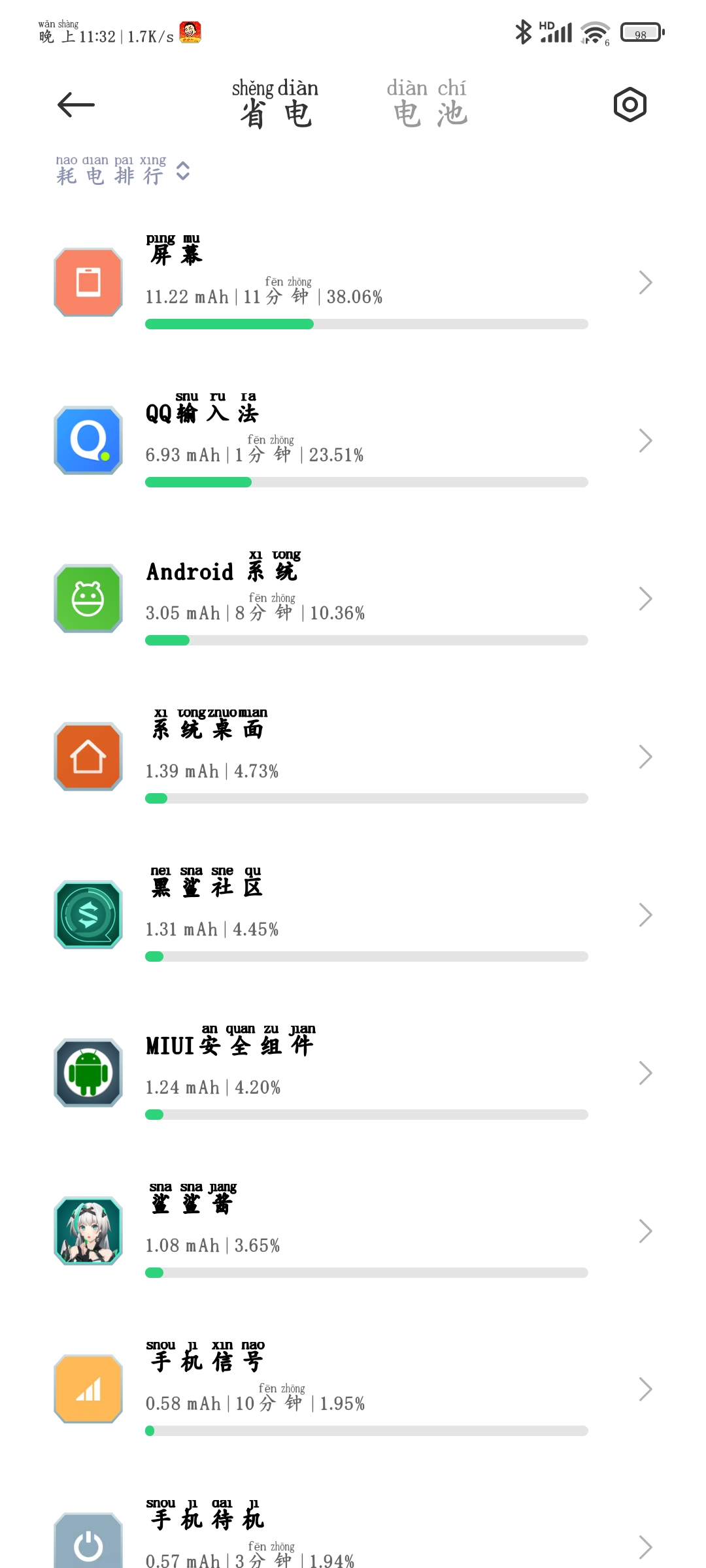
Task: Check 手机信号 power usage details
Action: [x=353, y=1389]
